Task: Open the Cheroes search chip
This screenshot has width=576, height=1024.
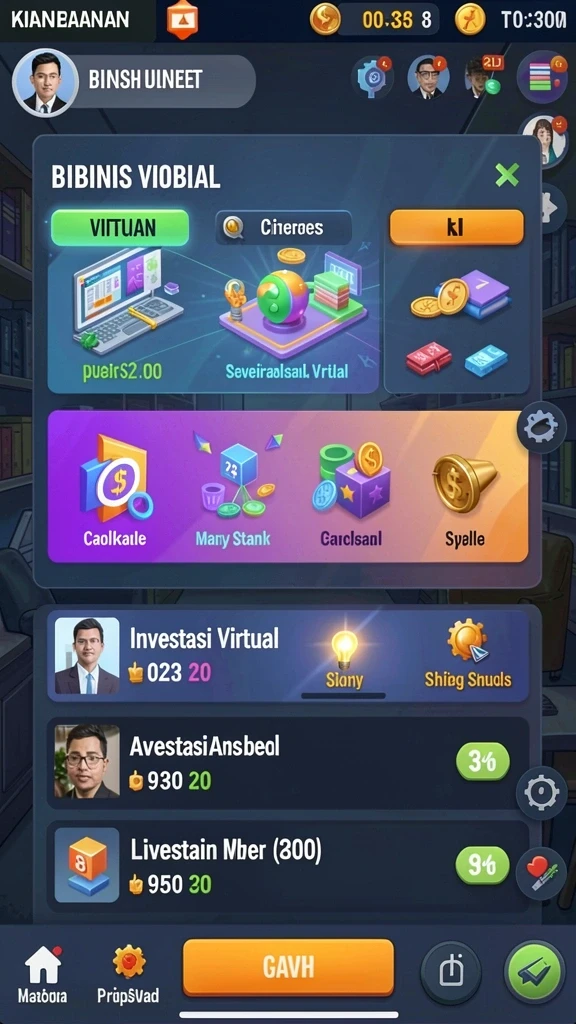Action: click(x=283, y=227)
